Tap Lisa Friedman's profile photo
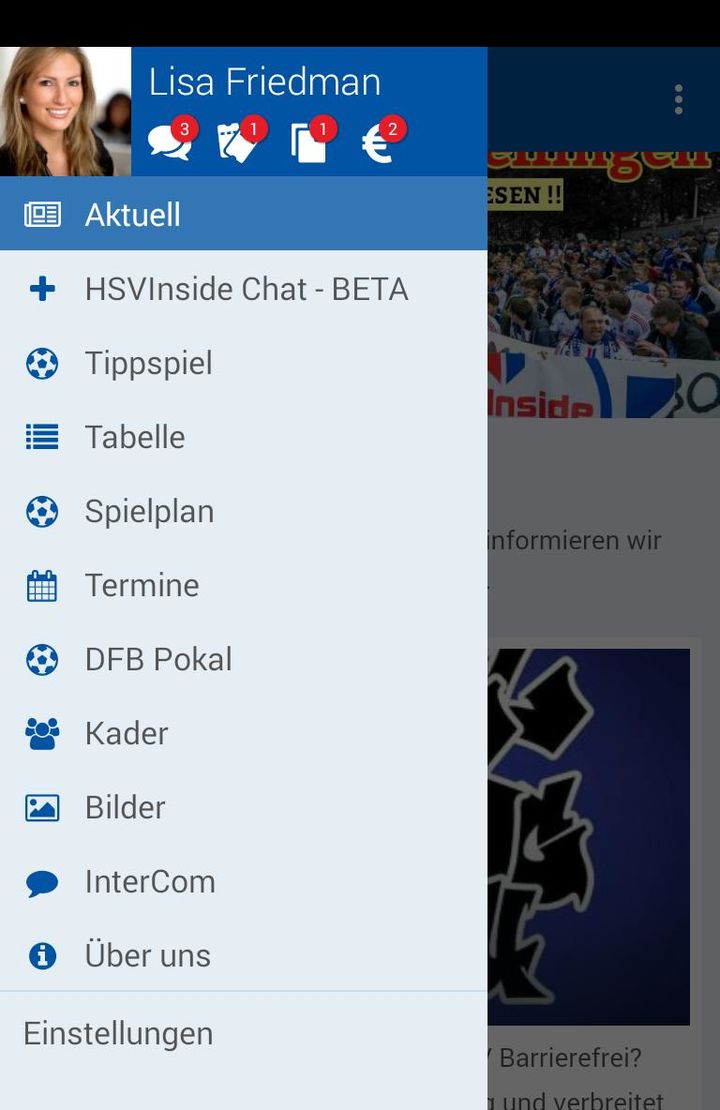 click(x=65, y=111)
